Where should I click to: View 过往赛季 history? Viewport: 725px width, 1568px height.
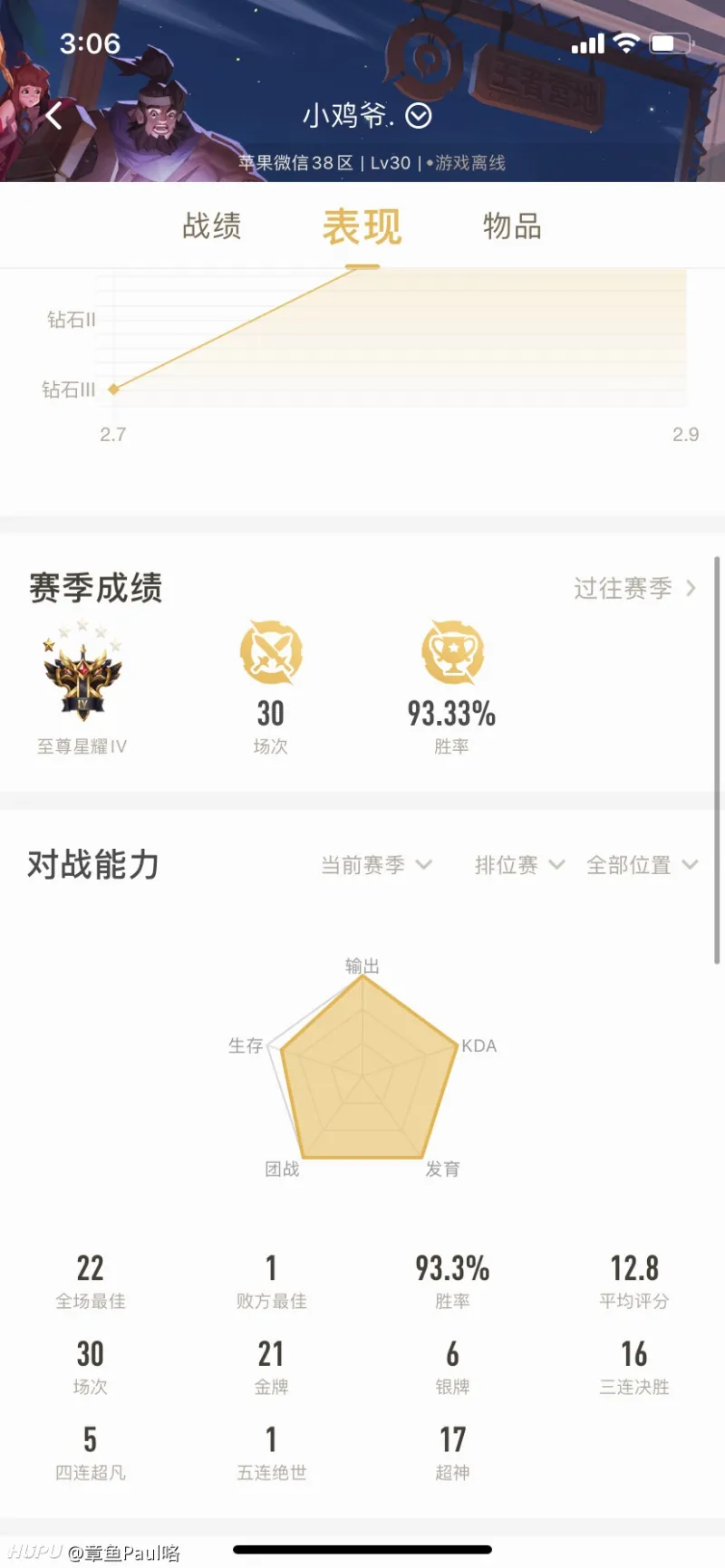(634, 589)
